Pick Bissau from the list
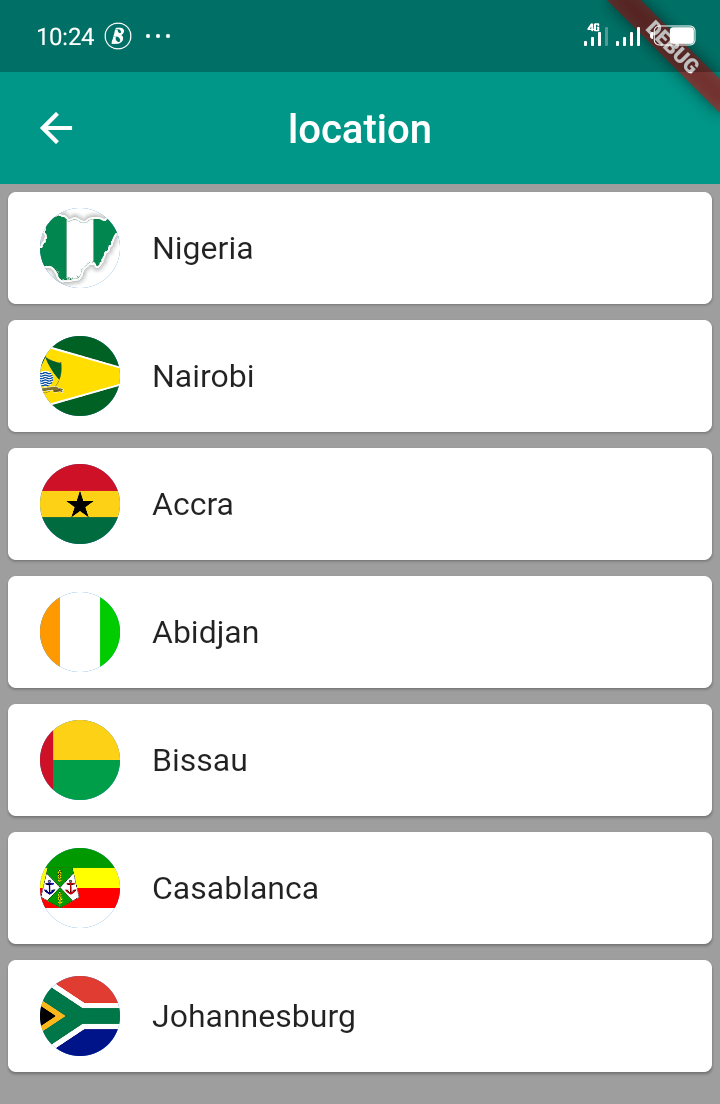Screen dimensions: 720x1104 360,760
